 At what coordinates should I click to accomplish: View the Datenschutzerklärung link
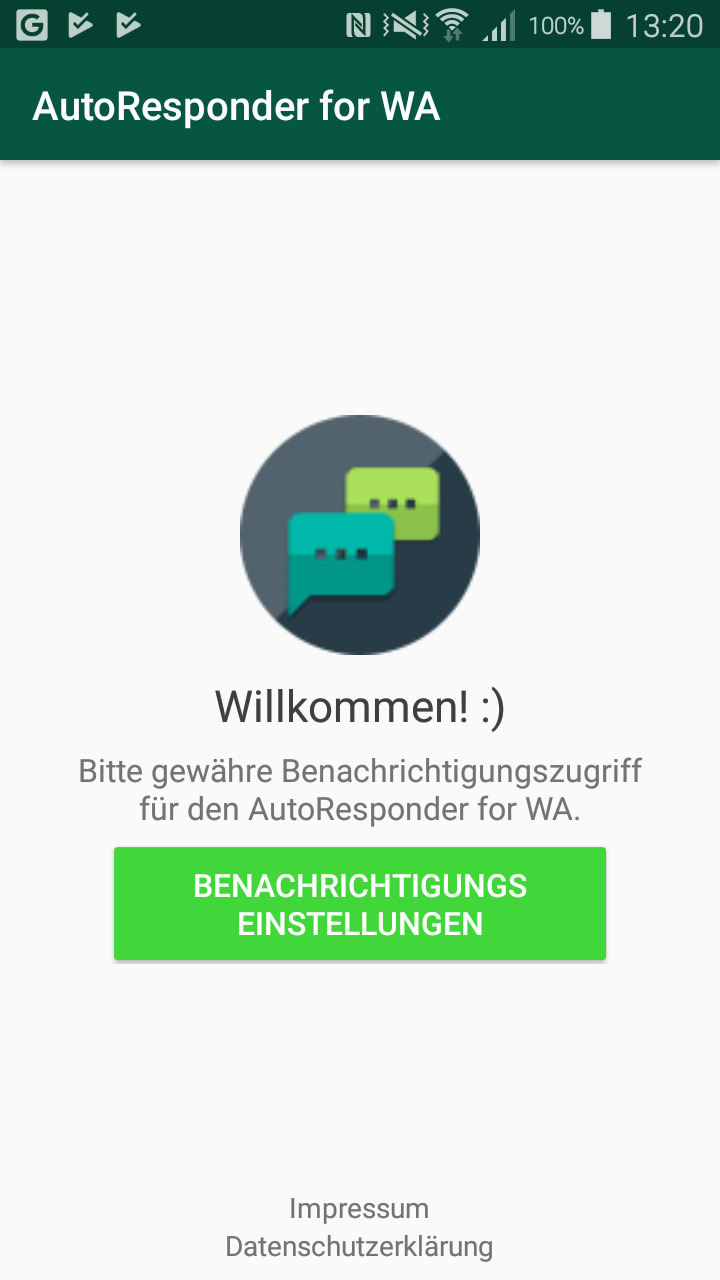coord(359,1247)
